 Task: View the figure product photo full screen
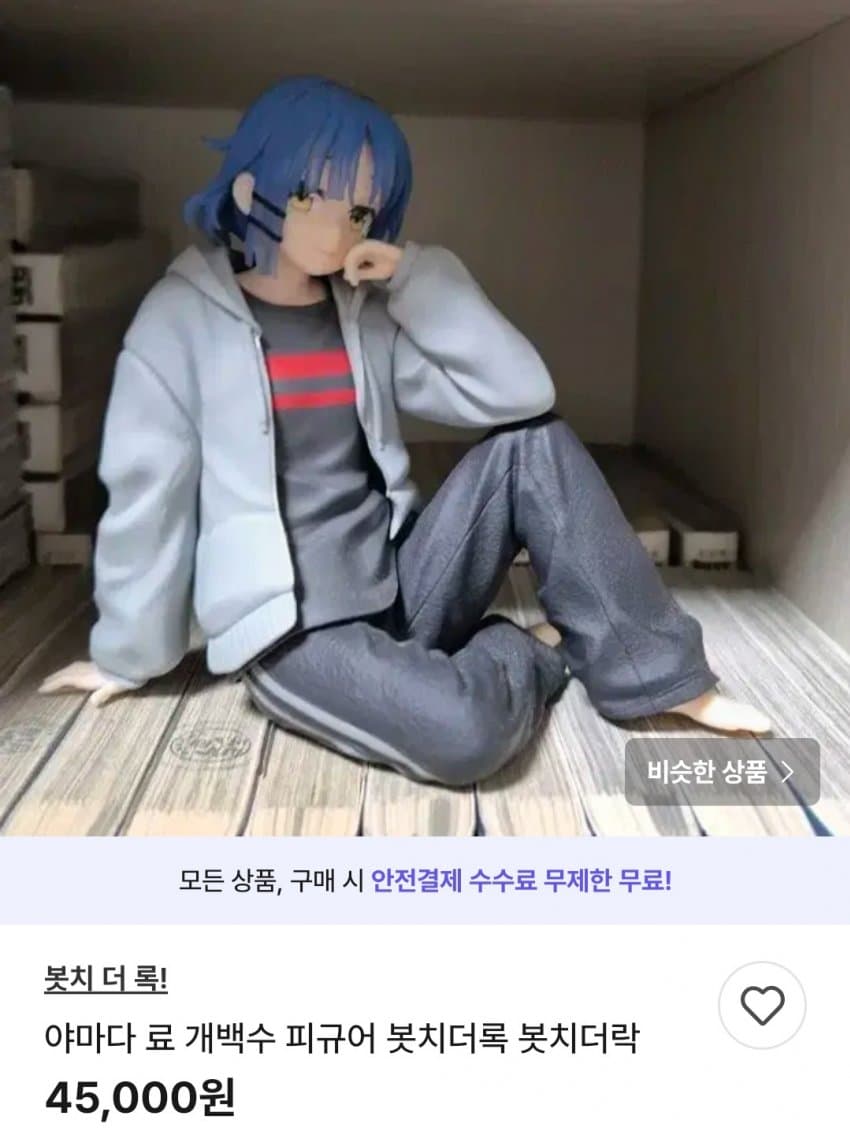click(400, 420)
